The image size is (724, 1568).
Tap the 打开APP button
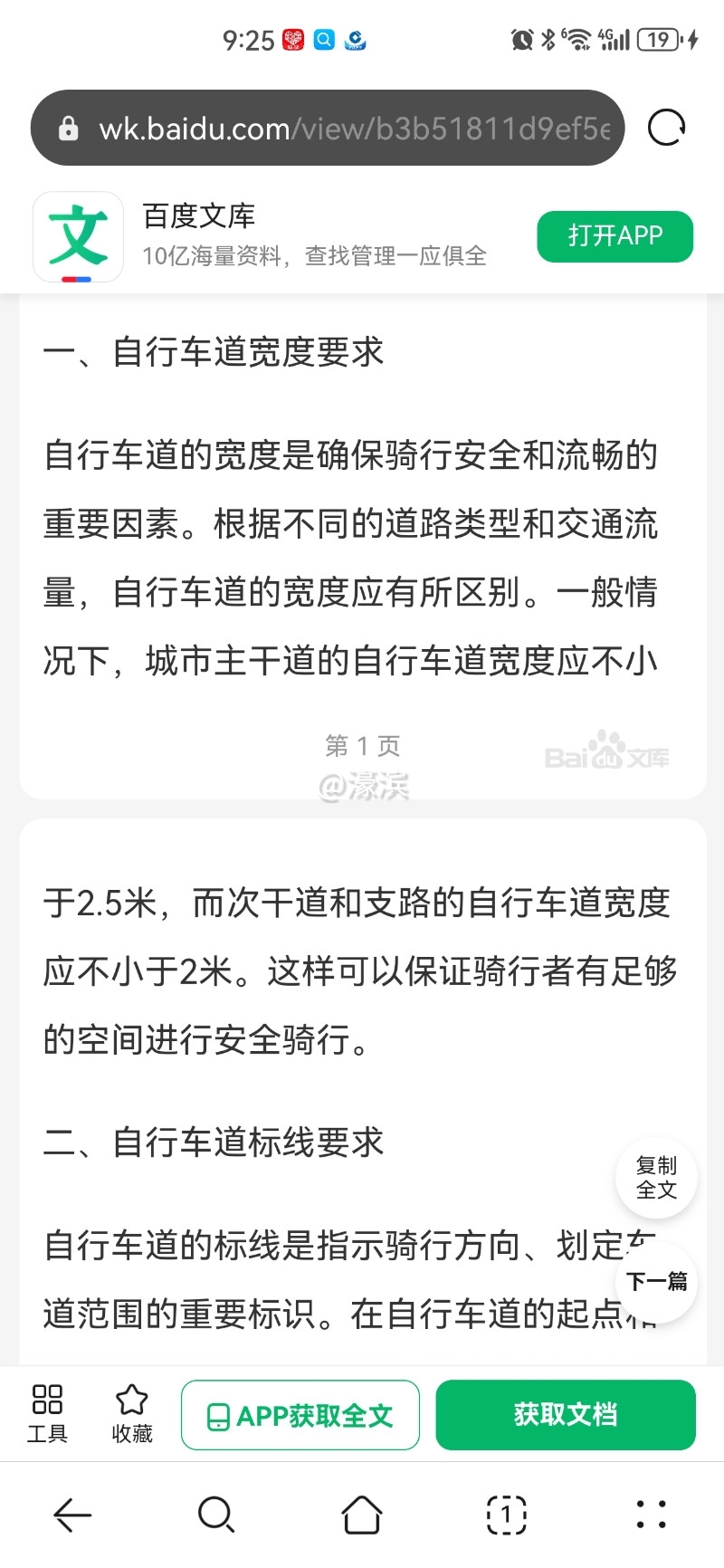(614, 236)
